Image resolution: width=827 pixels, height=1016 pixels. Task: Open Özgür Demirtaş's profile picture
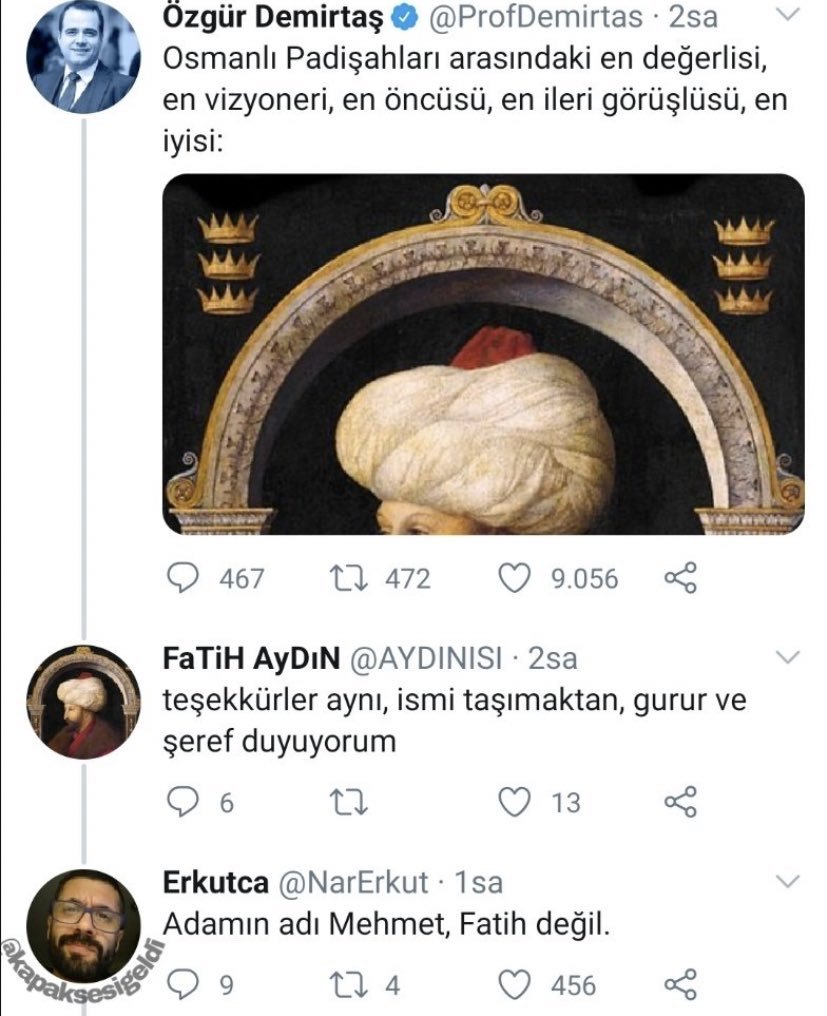tap(82, 58)
